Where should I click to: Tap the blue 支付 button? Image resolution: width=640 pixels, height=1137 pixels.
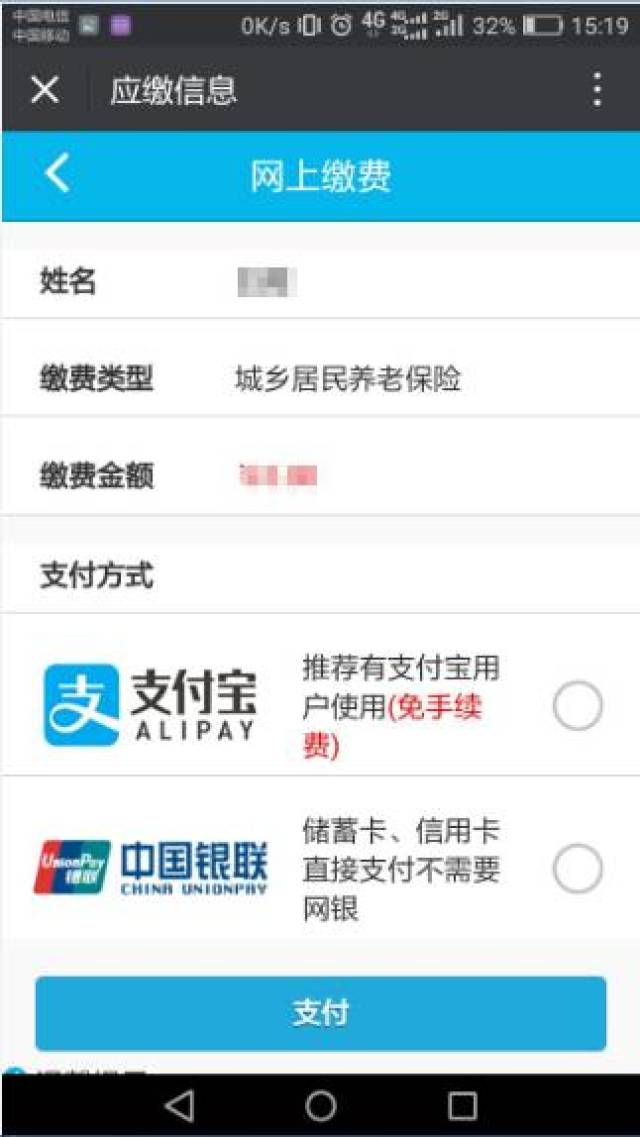[320, 1012]
